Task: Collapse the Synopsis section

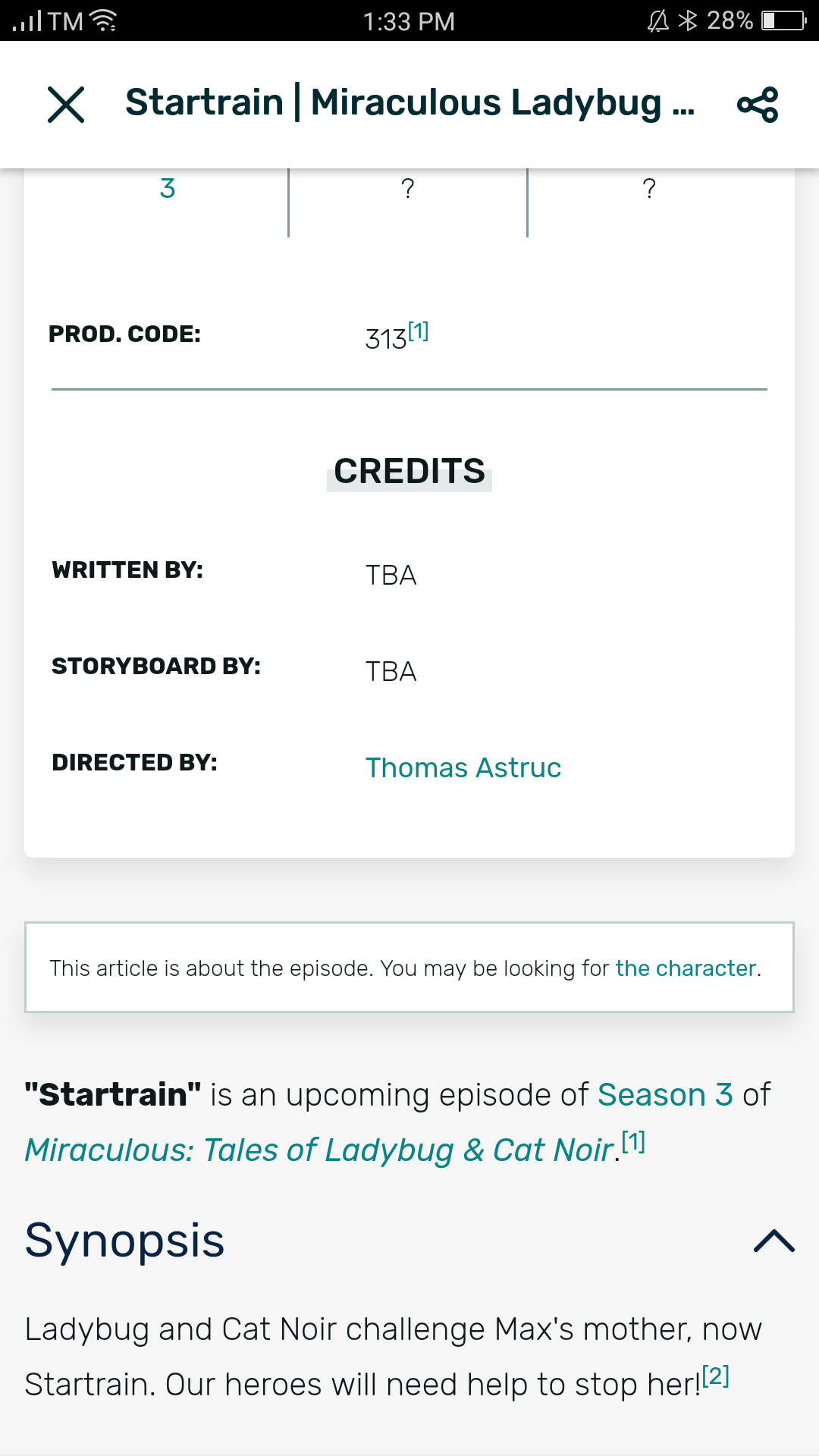Action: [773, 1241]
